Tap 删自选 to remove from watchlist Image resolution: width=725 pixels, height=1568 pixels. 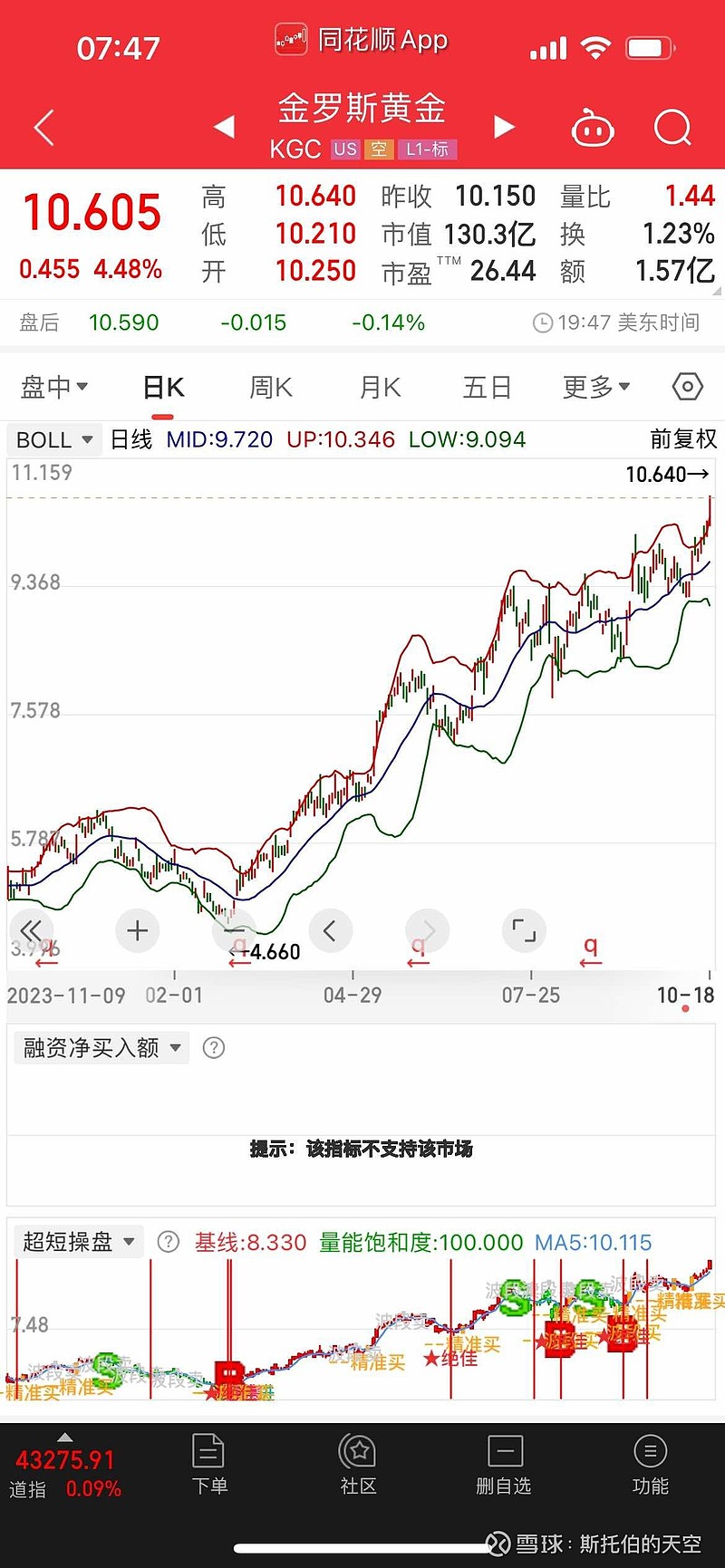pyautogui.click(x=505, y=1462)
